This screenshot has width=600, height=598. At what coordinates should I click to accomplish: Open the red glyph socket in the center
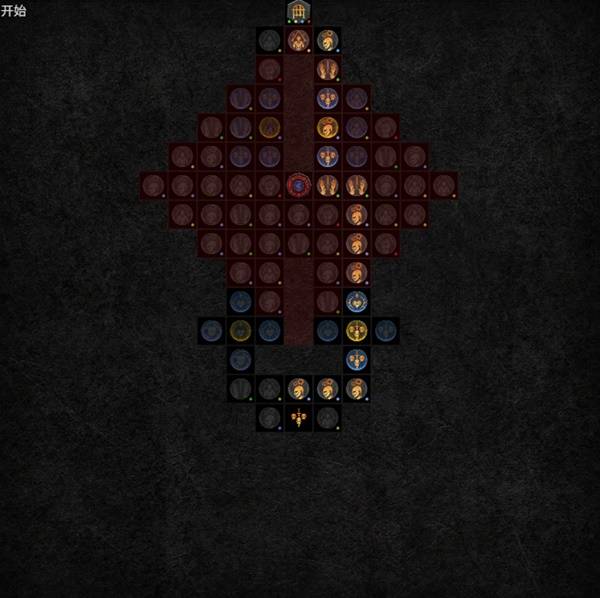[298, 185]
